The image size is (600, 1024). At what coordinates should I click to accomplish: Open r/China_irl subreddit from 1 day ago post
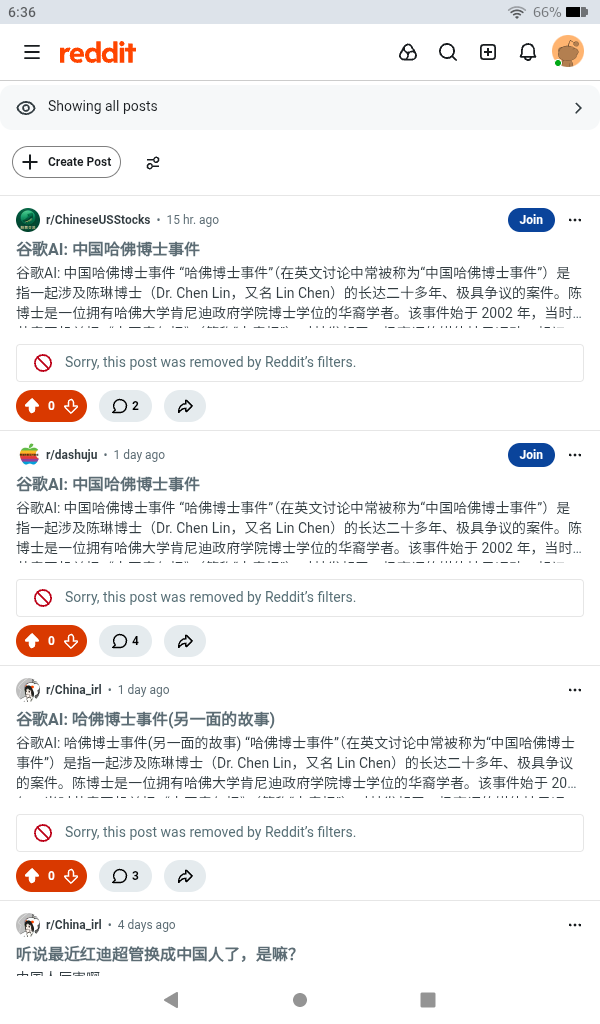pyautogui.click(x=73, y=690)
